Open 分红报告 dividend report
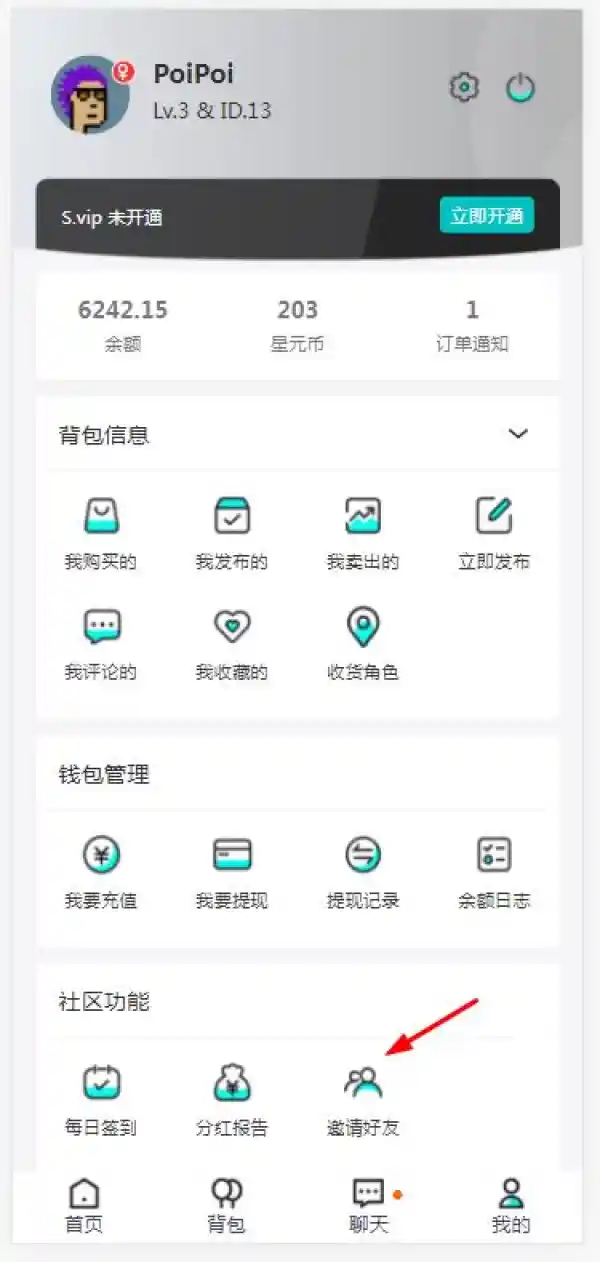This screenshot has width=600, height=1262. point(232,1100)
